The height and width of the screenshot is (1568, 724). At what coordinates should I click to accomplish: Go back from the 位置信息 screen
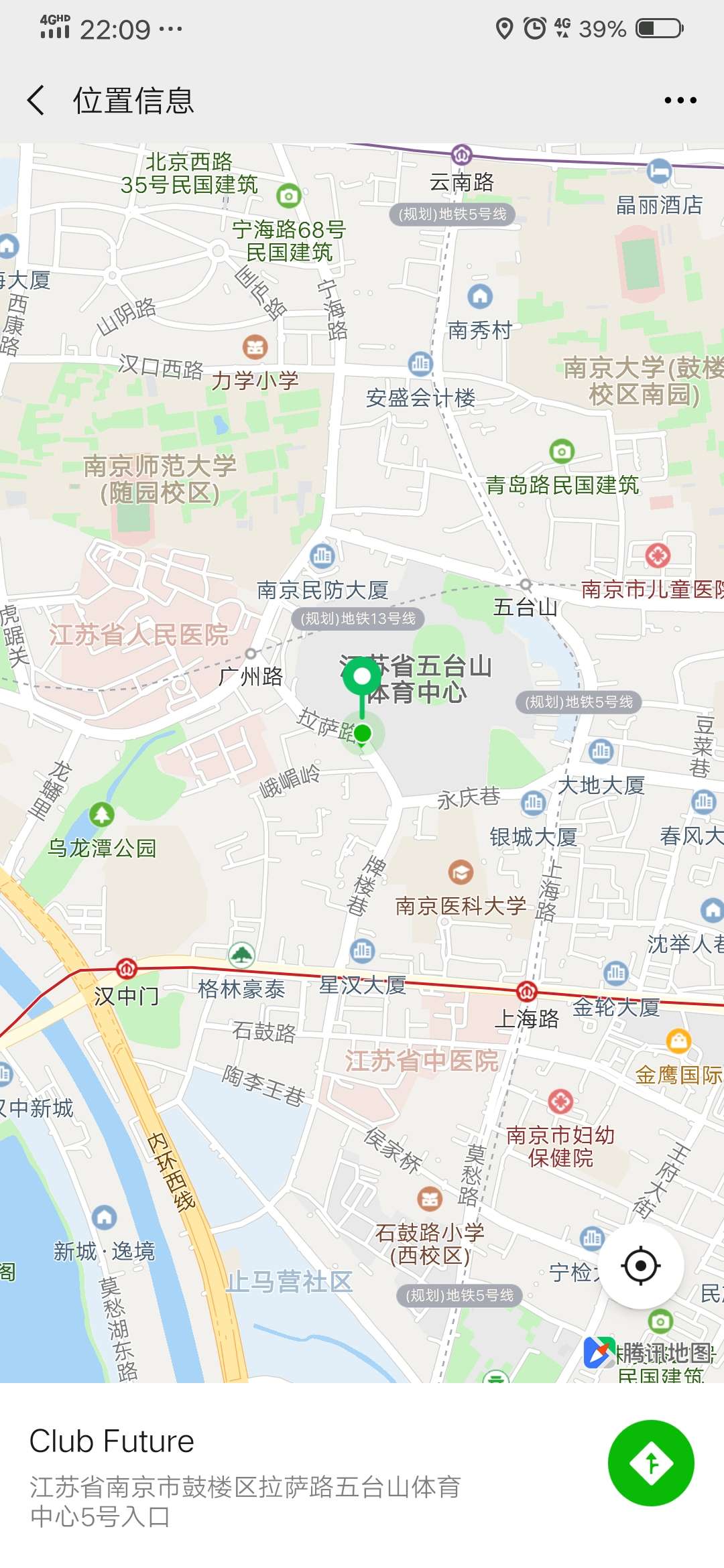[36, 101]
